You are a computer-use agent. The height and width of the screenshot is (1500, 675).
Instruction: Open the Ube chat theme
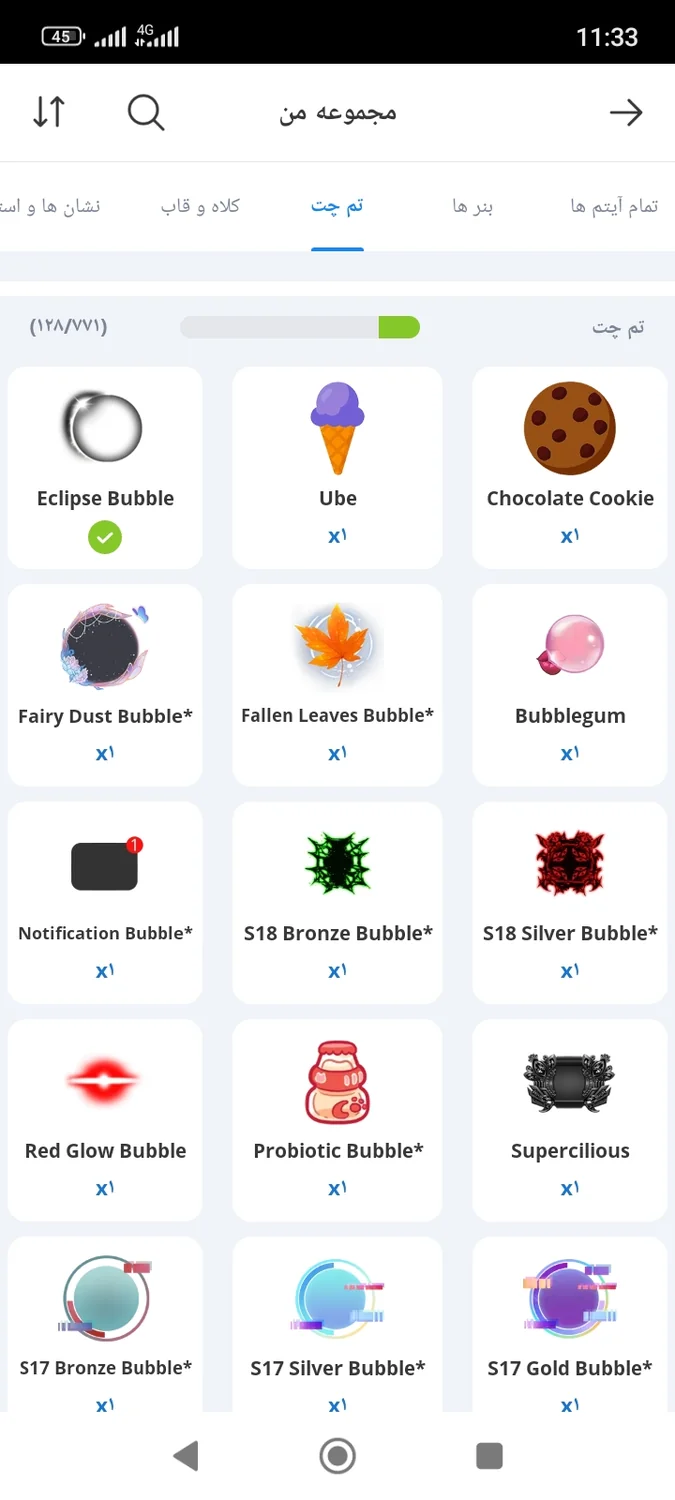[x=337, y=466]
